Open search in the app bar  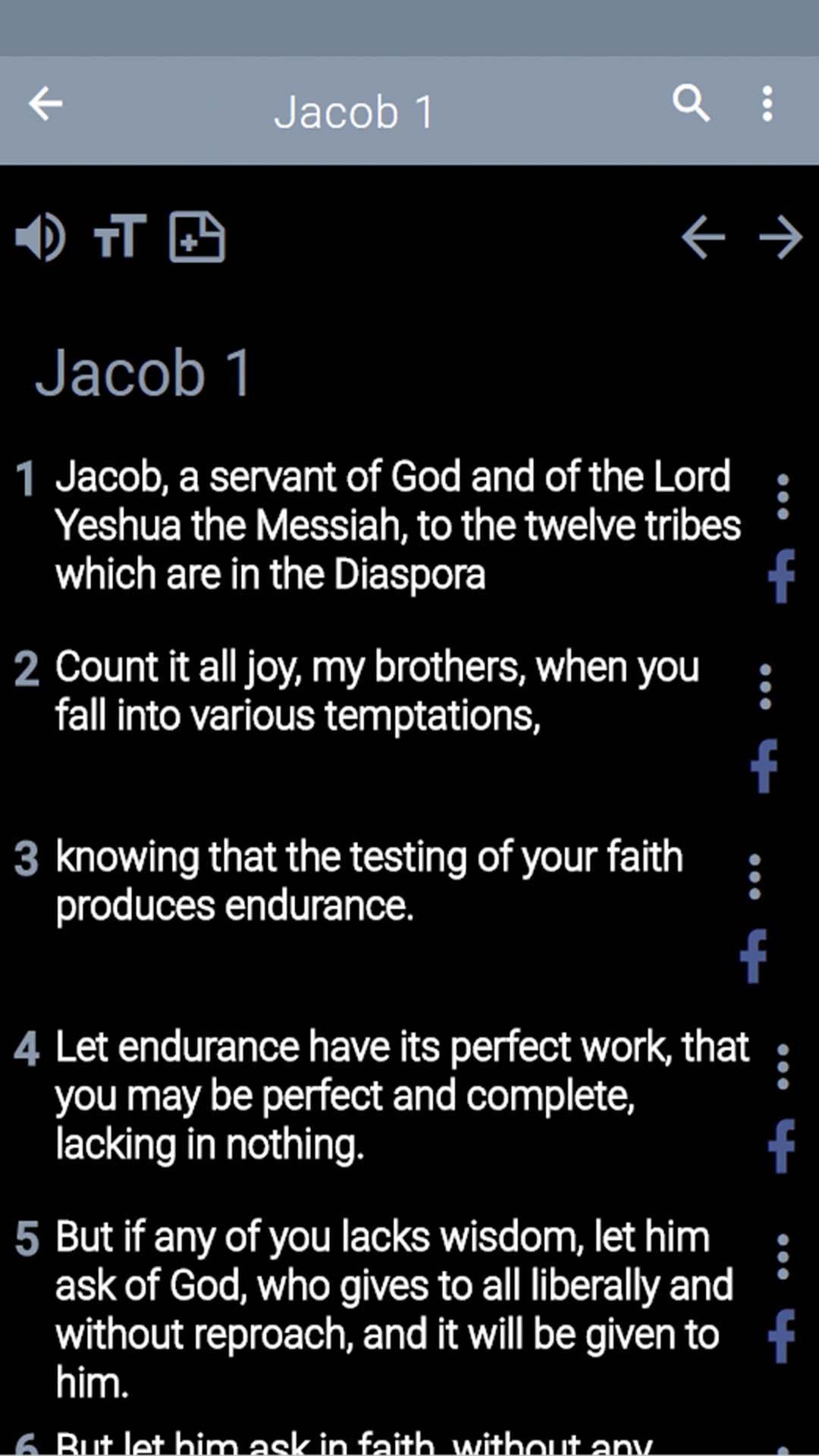point(691,104)
